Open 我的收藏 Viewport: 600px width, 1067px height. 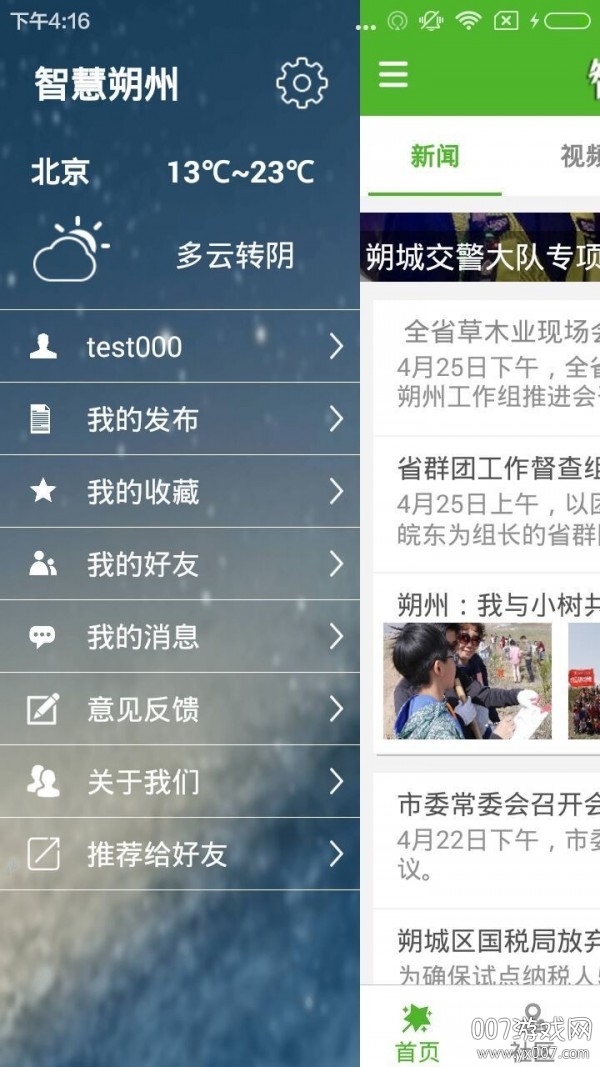point(180,491)
